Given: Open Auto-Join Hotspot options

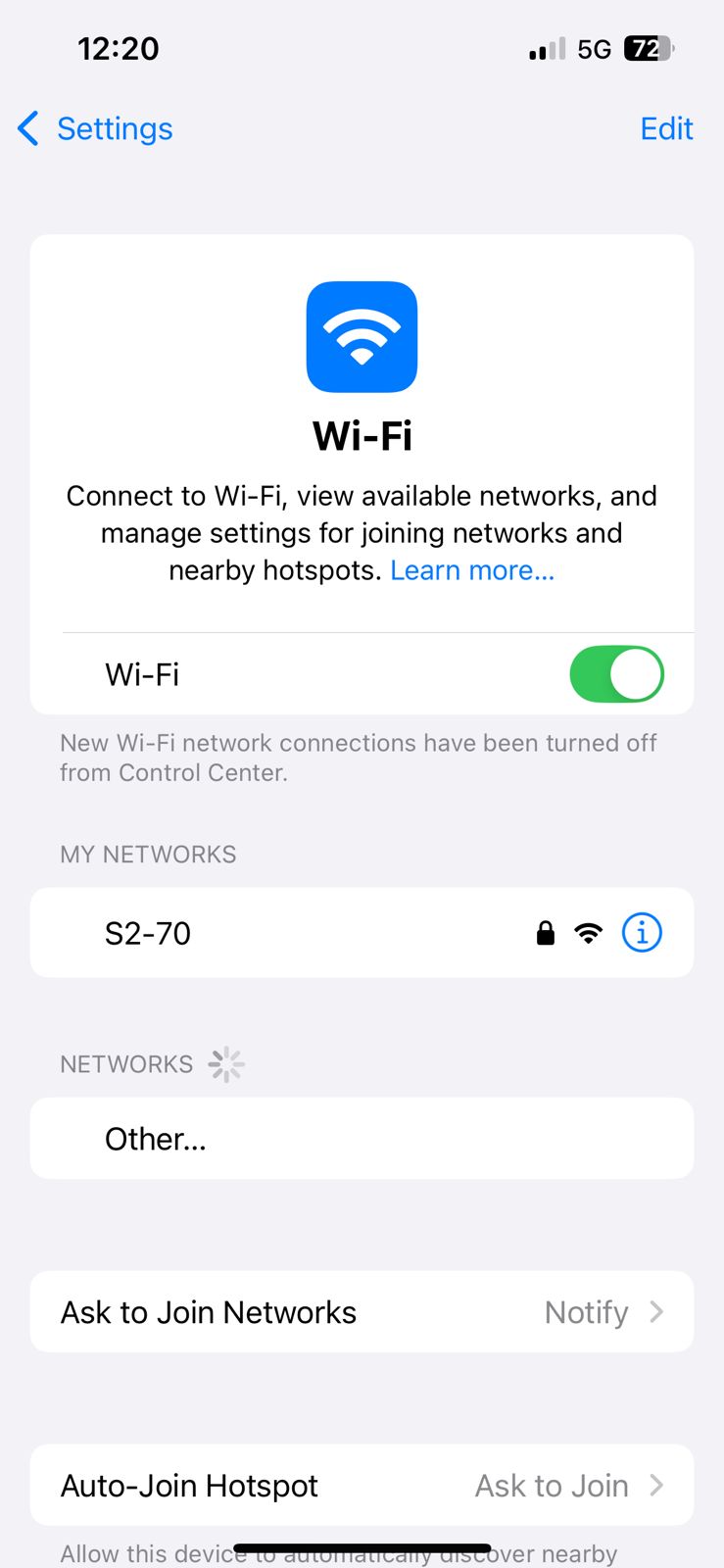Looking at the screenshot, I should (362, 1486).
